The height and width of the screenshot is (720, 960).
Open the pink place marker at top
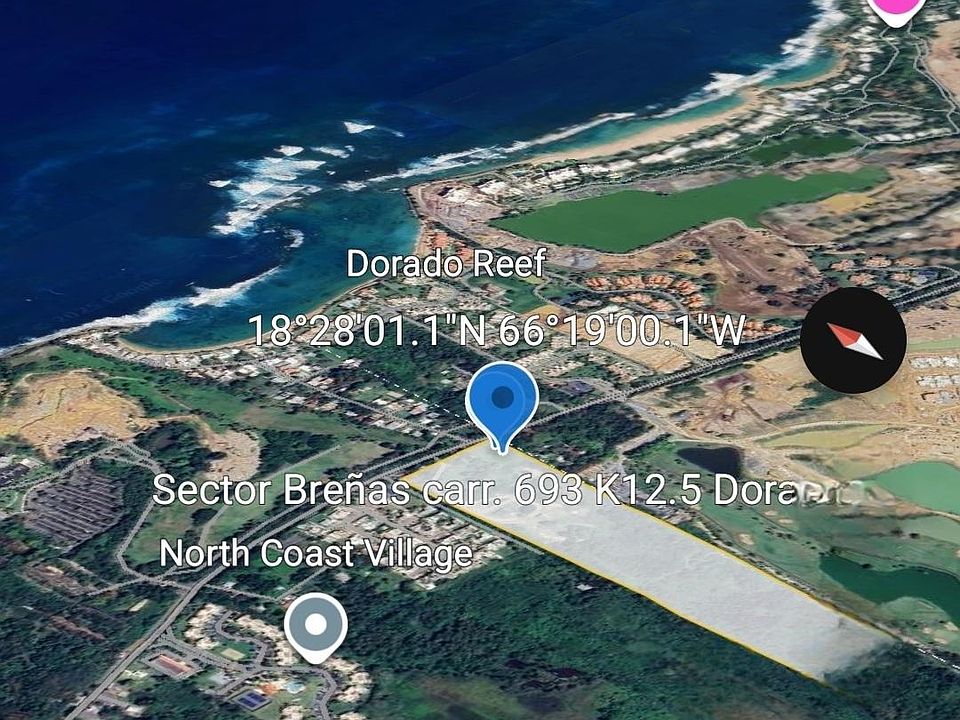pyautogui.click(x=894, y=9)
